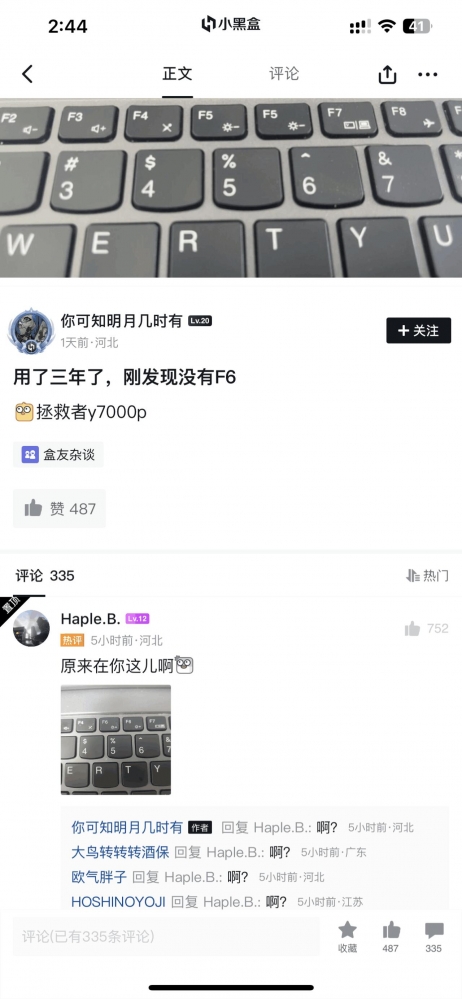
Task: Like the post with the 赞 487 button
Action: click(x=59, y=508)
